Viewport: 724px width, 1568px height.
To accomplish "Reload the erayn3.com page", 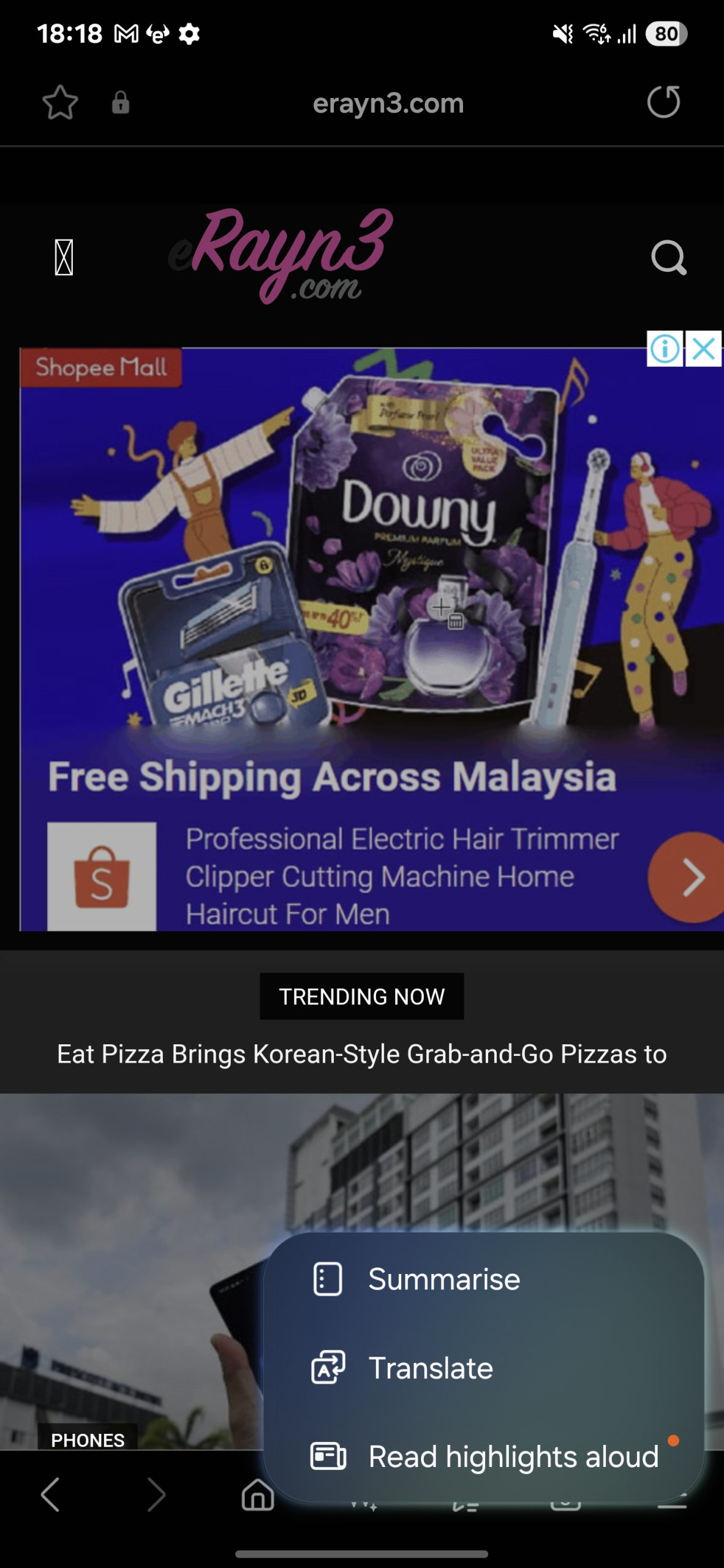I will [x=663, y=102].
